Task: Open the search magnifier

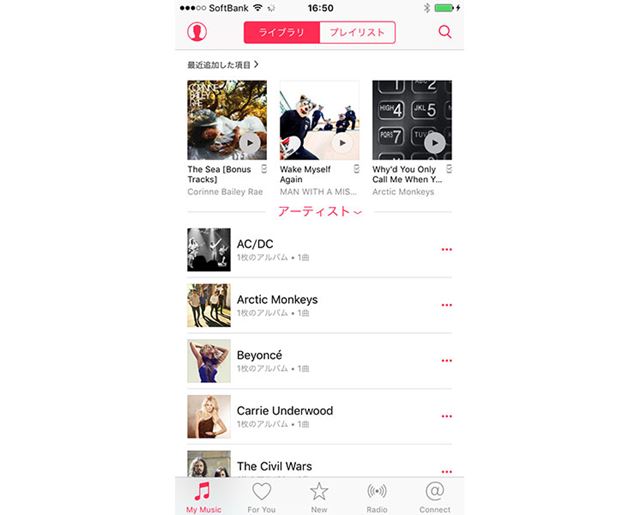Action: [x=445, y=32]
